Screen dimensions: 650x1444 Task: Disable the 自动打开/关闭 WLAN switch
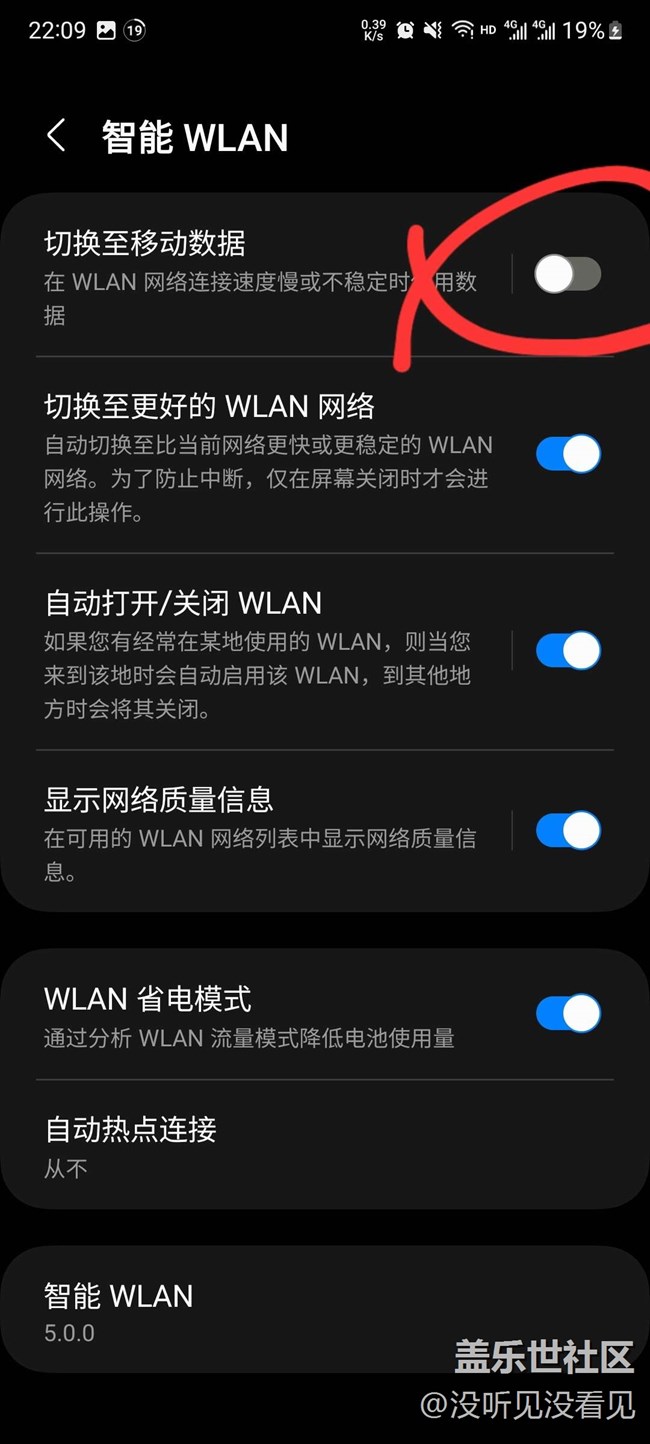567,651
